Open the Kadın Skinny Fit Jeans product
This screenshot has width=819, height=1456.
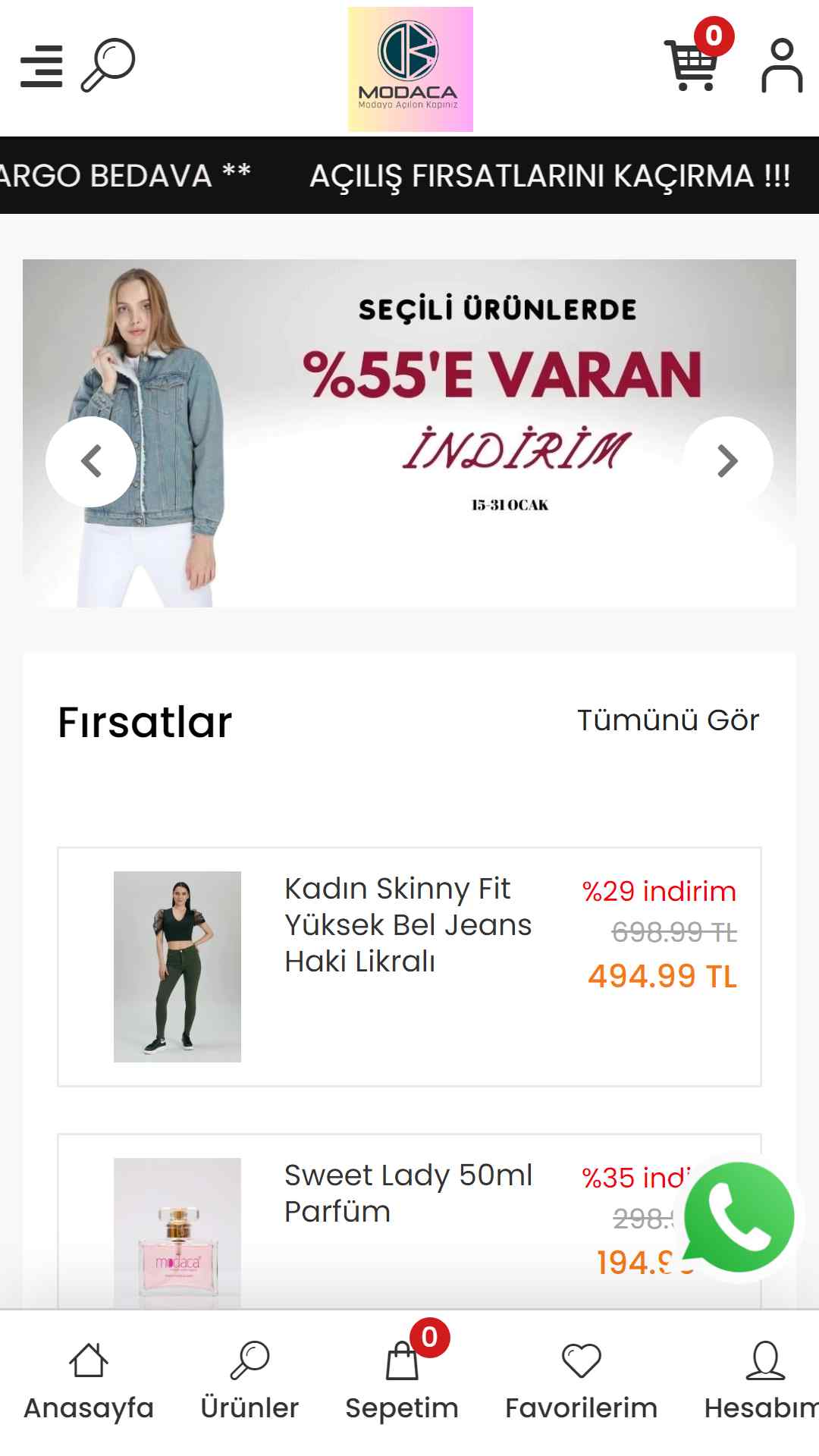click(409, 967)
